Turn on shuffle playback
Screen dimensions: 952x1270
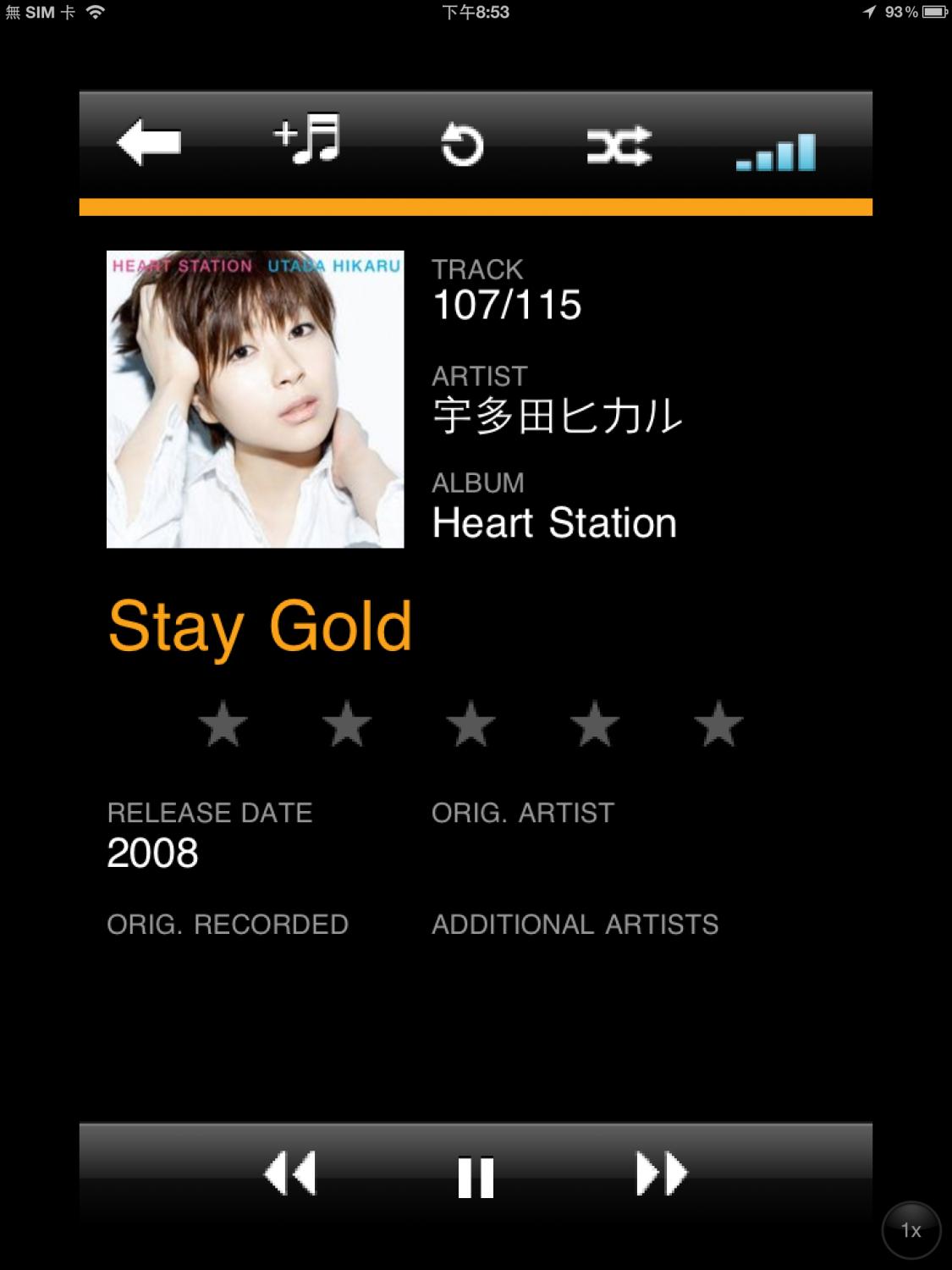(x=619, y=146)
